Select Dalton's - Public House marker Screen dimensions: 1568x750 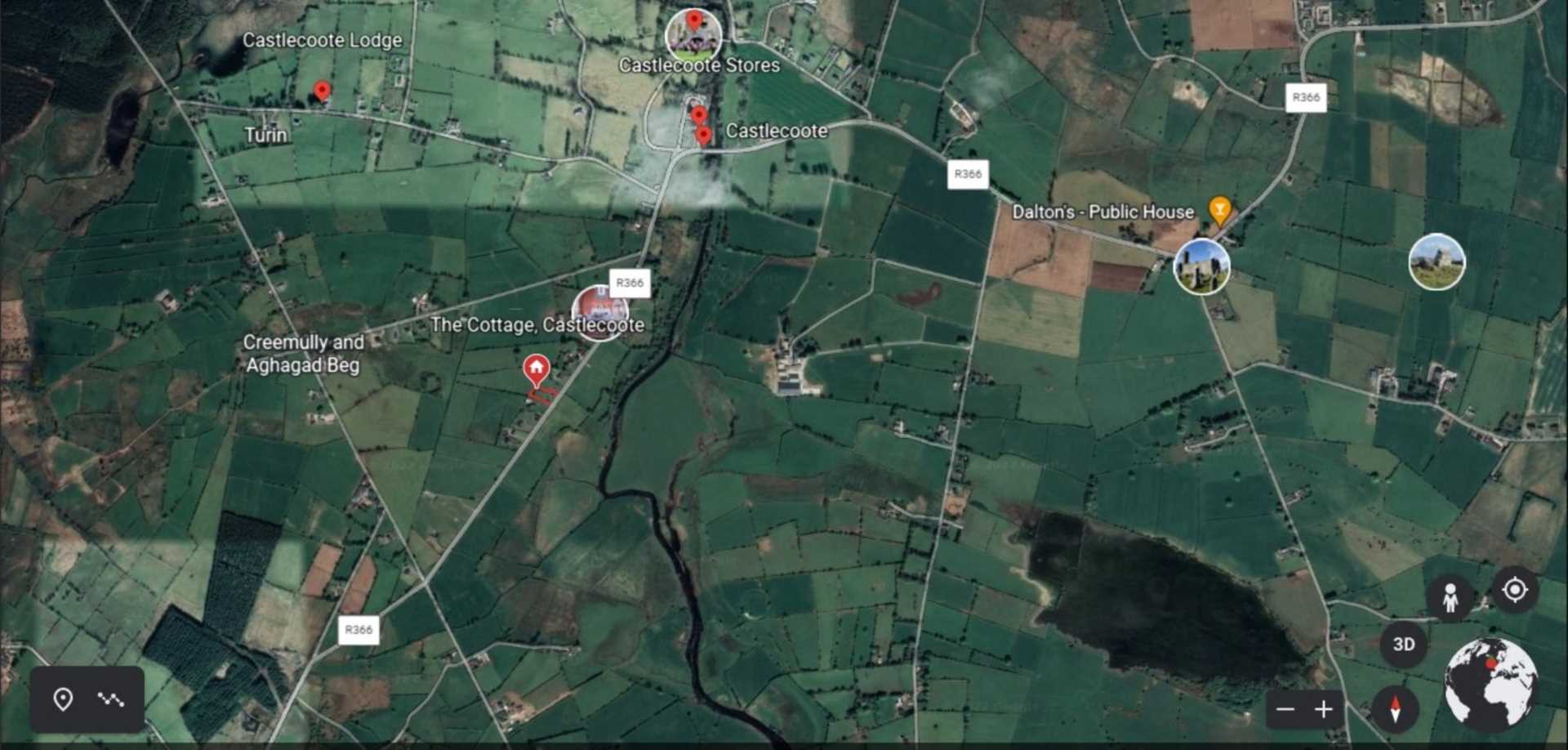tap(1219, 210)
